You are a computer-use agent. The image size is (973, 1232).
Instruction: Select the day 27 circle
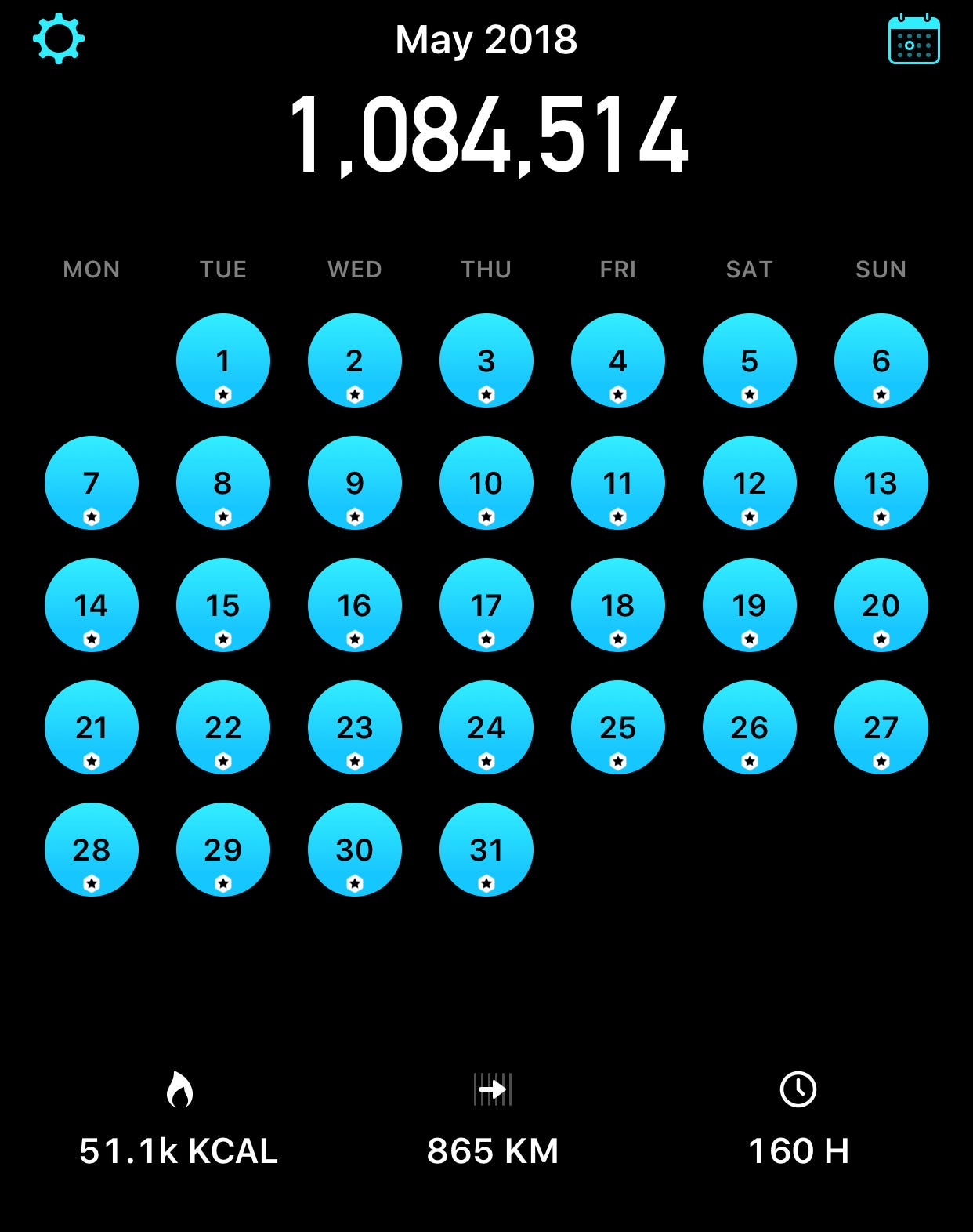(881, 727)
